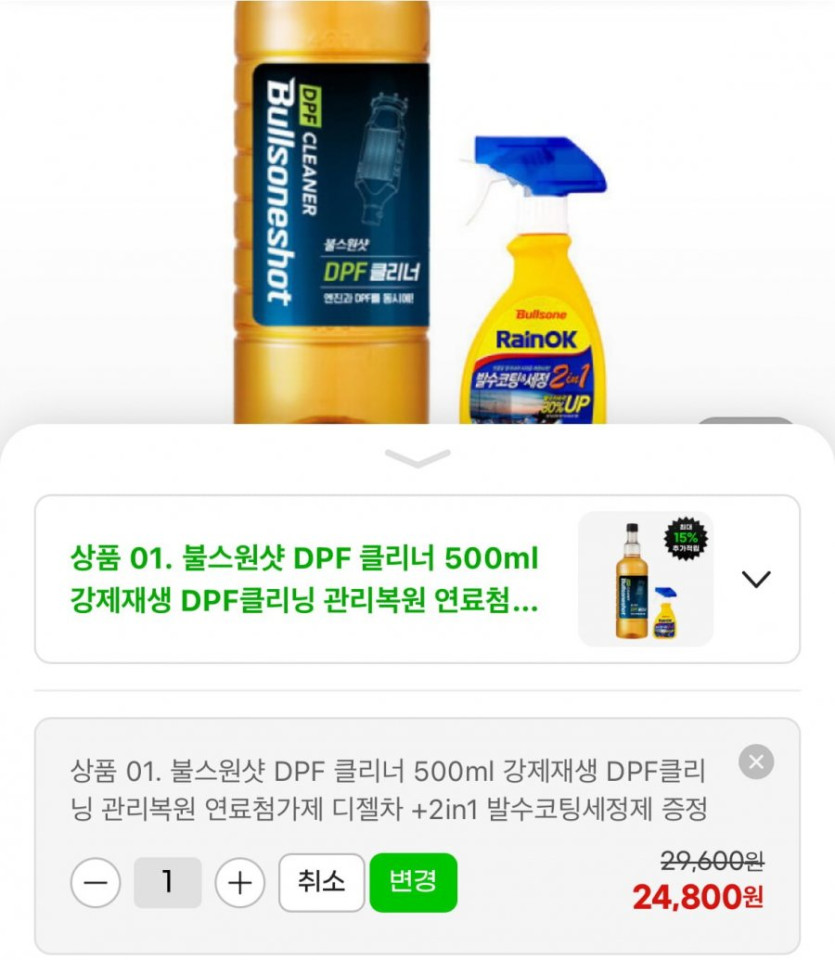Confirm with the green 변경 button
The height and width of the screenshot is (960, 835).
click(413, 882)
